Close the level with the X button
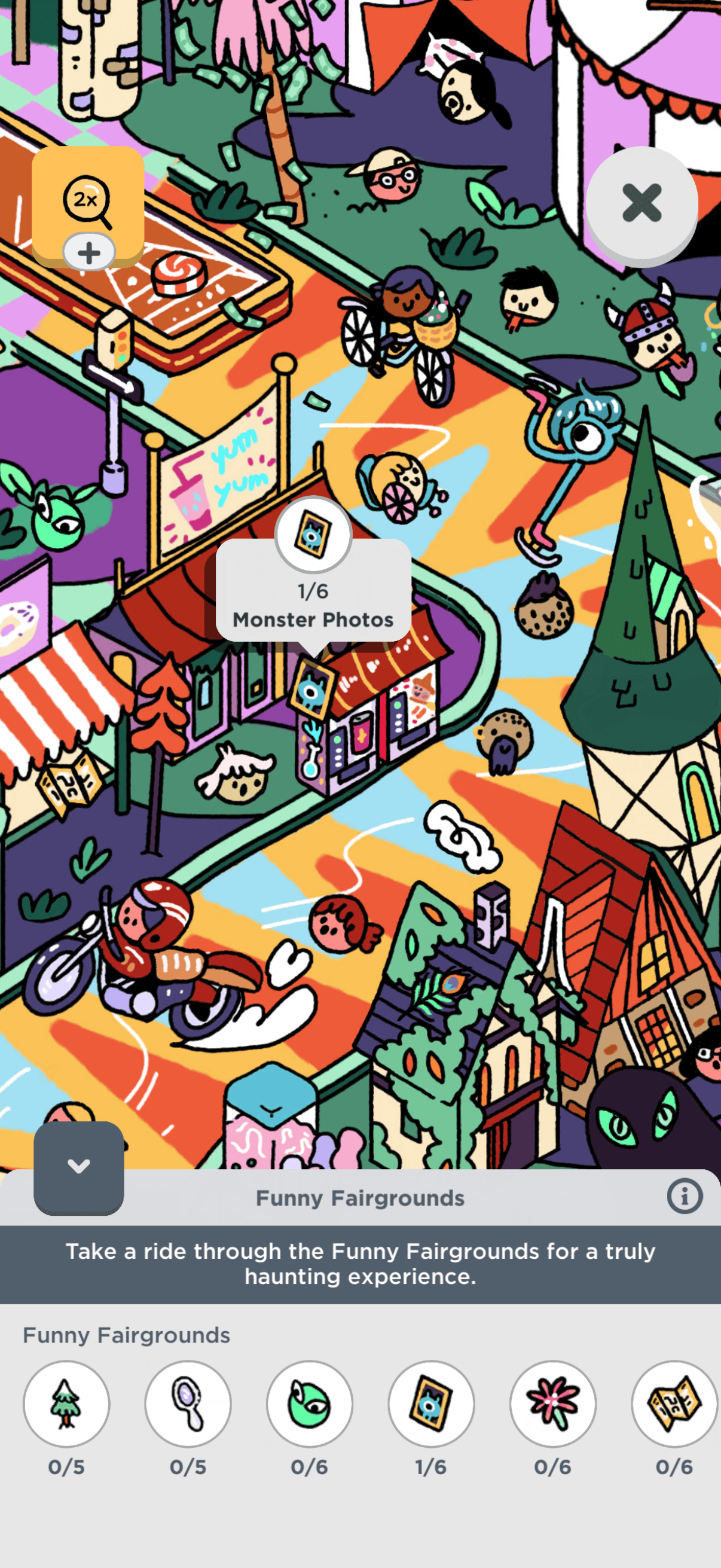This screenshot has width=721, height=1568. click(641, 203)
